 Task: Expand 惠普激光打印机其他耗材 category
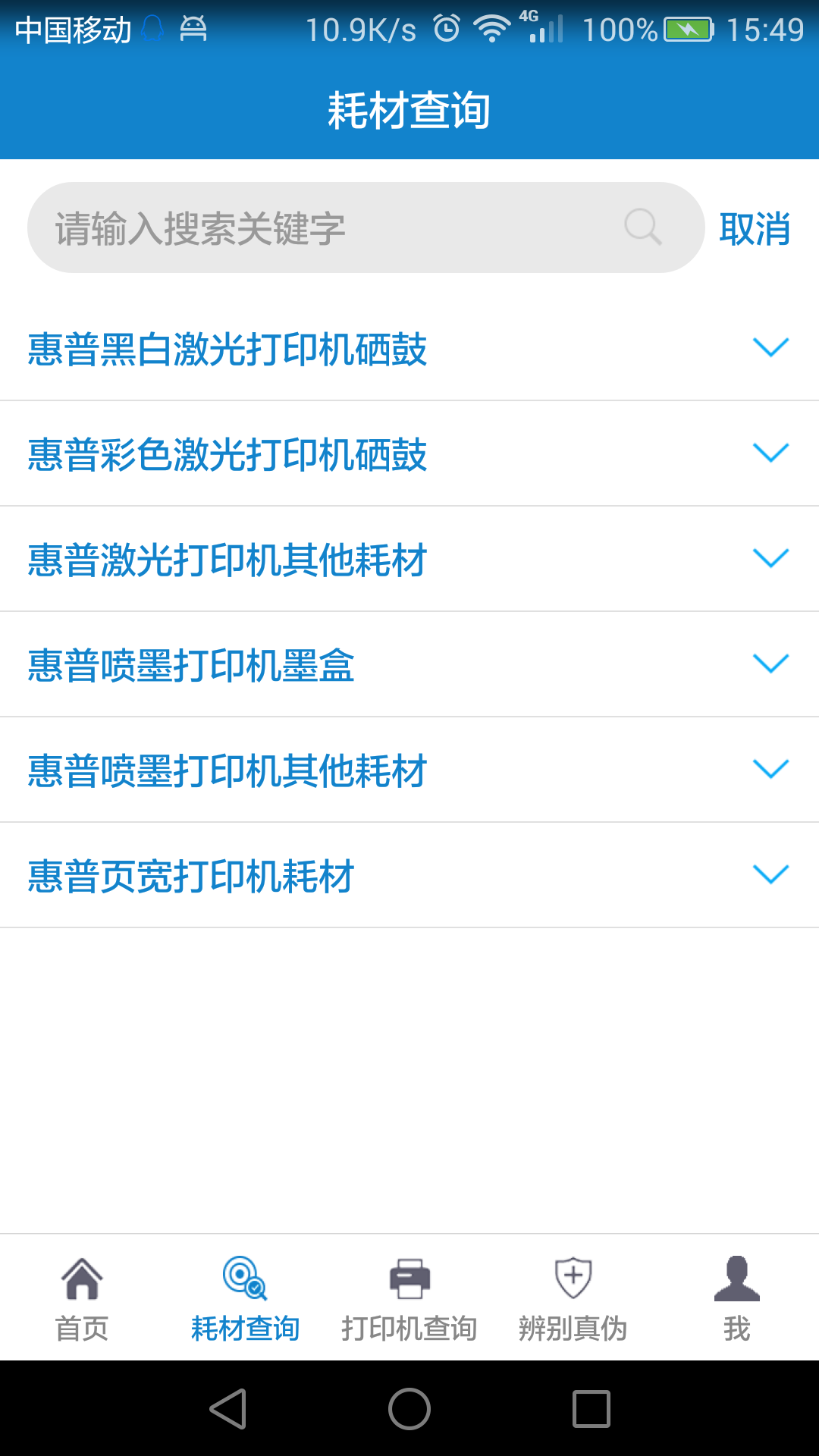coord(409,560)
